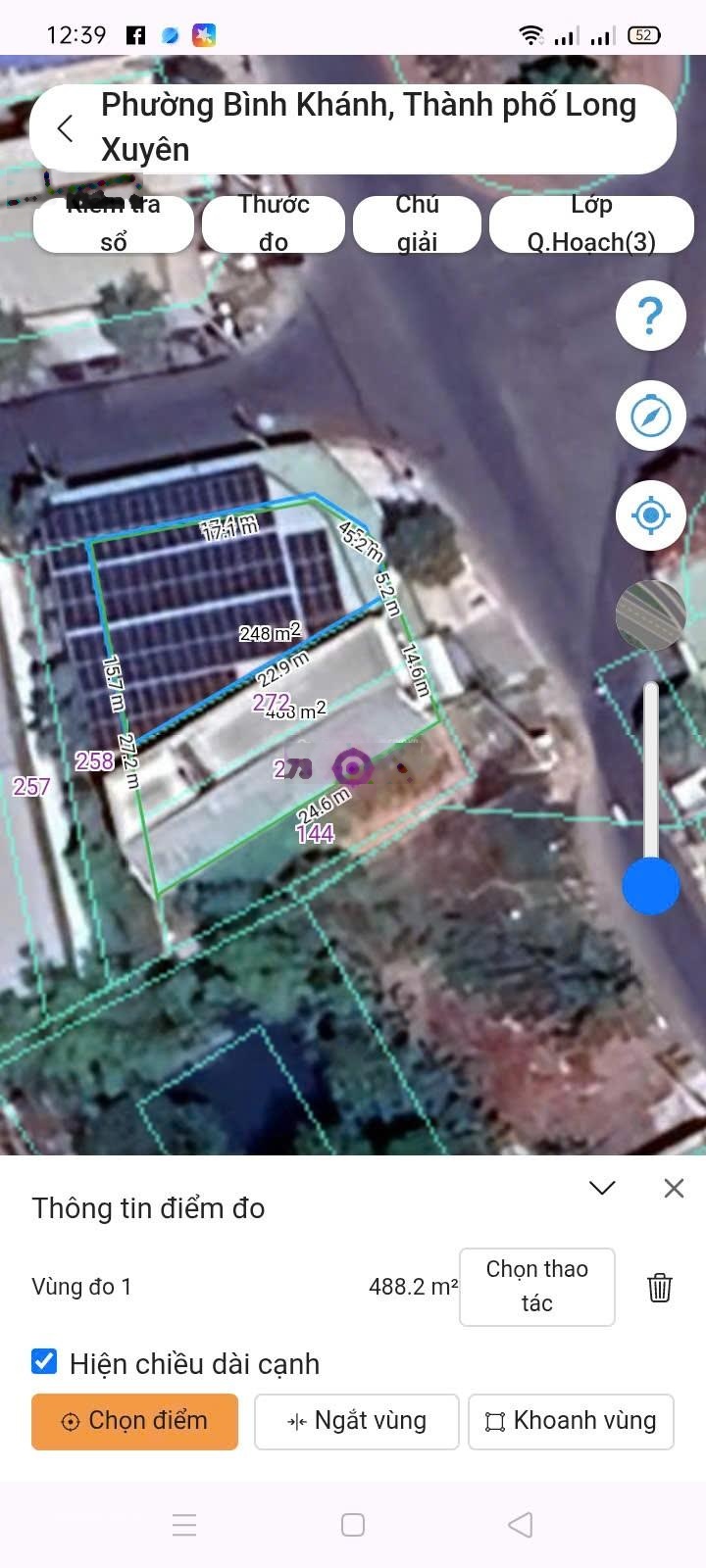
Task: Open the Chú giải legend
Action: (417, 224)
